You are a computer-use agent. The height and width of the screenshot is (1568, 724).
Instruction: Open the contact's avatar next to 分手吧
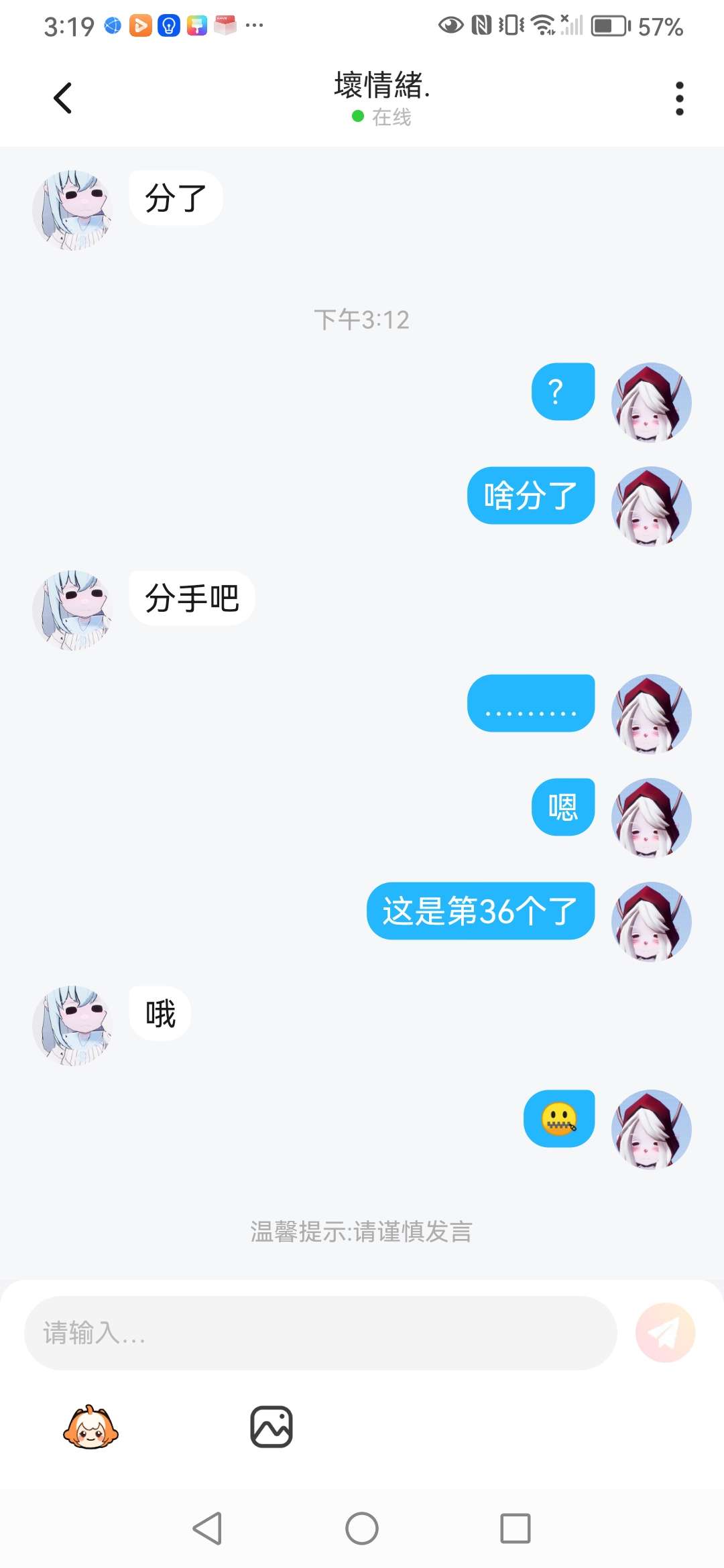click(72, 610)
